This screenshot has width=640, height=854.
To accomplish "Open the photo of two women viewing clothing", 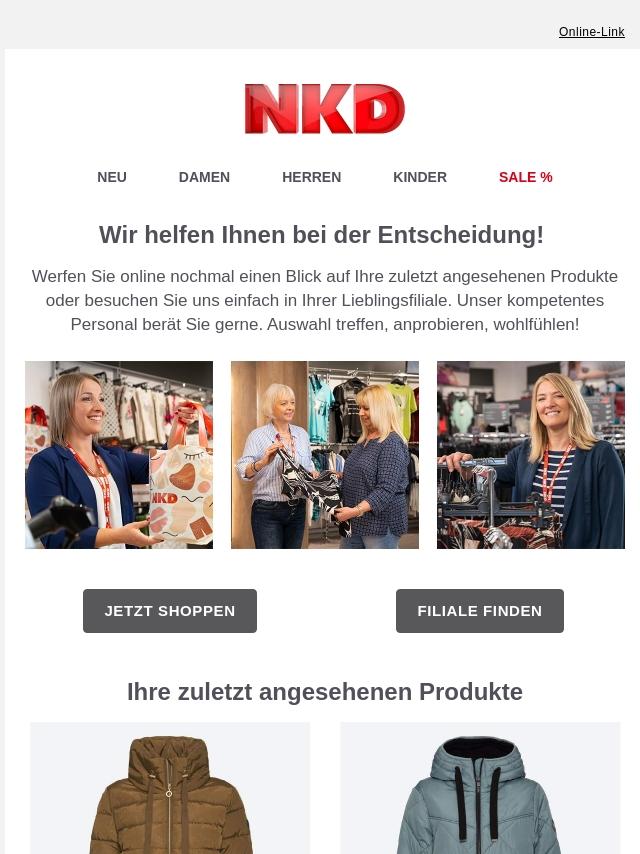I will coord(325,455).
